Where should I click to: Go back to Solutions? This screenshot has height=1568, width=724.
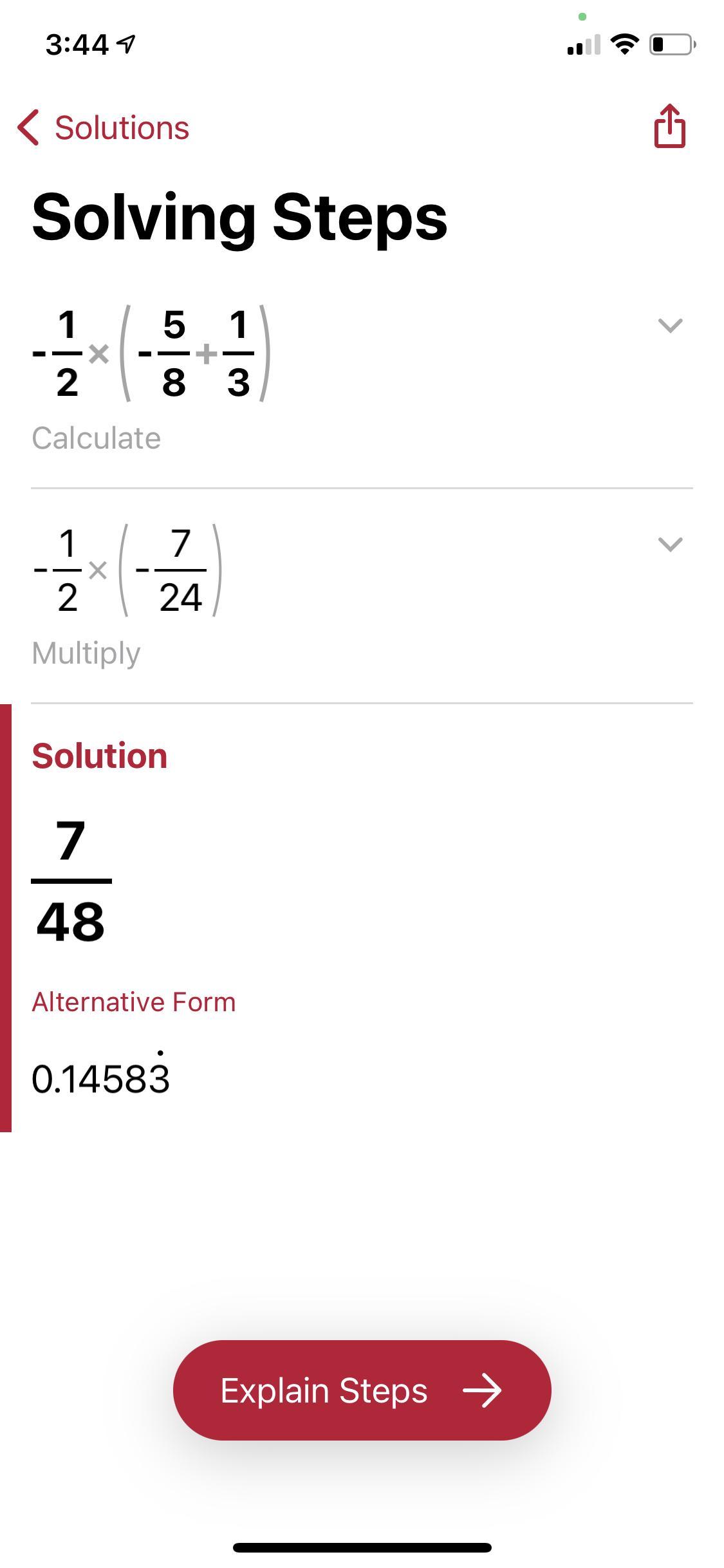pyautogui.click(x=103, y=127)
